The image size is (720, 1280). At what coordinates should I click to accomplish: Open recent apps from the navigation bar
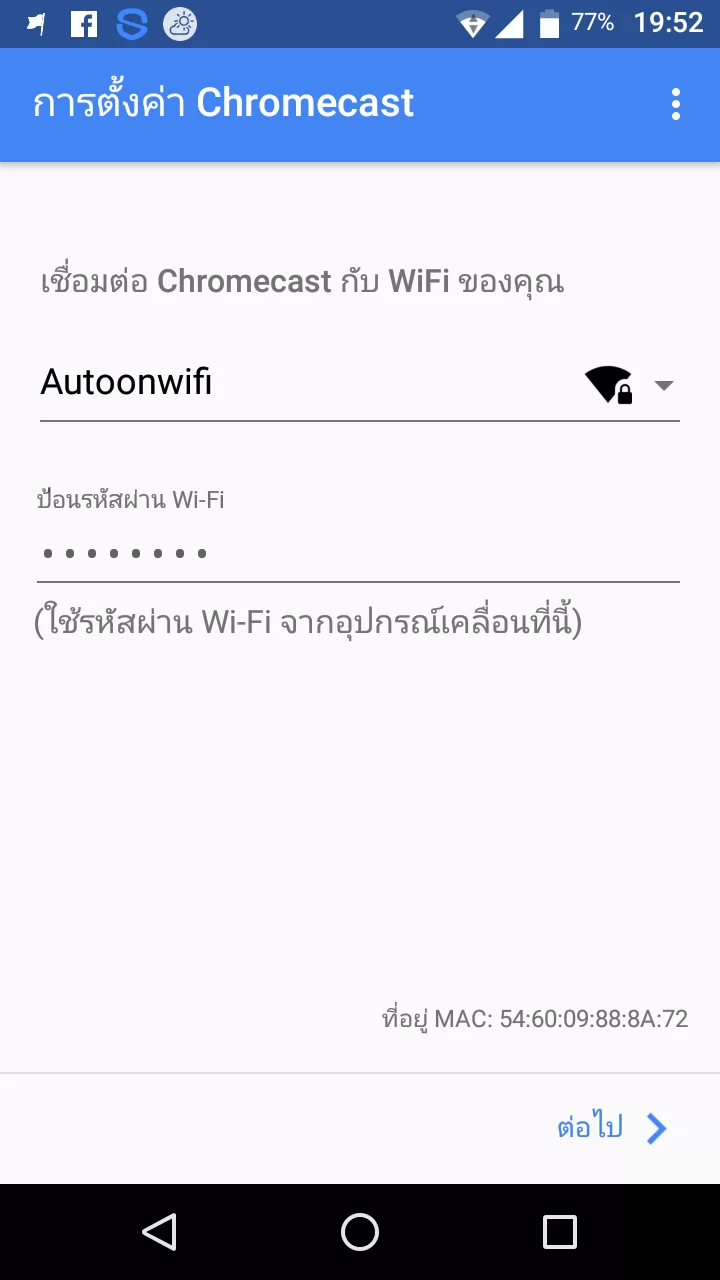(x=560, y=1232)
